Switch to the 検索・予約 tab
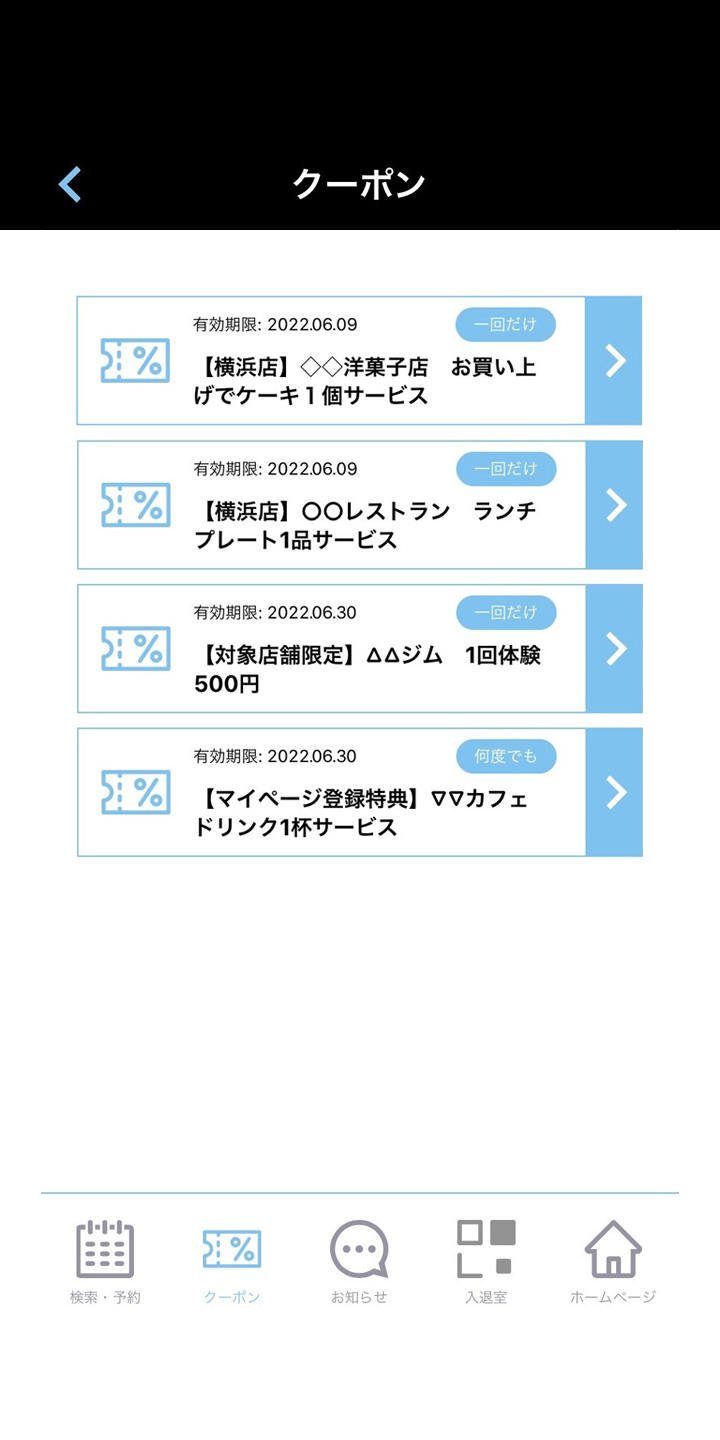Screen dimensions: 720x1440 pyautogui.click(x=105, y=1260)
